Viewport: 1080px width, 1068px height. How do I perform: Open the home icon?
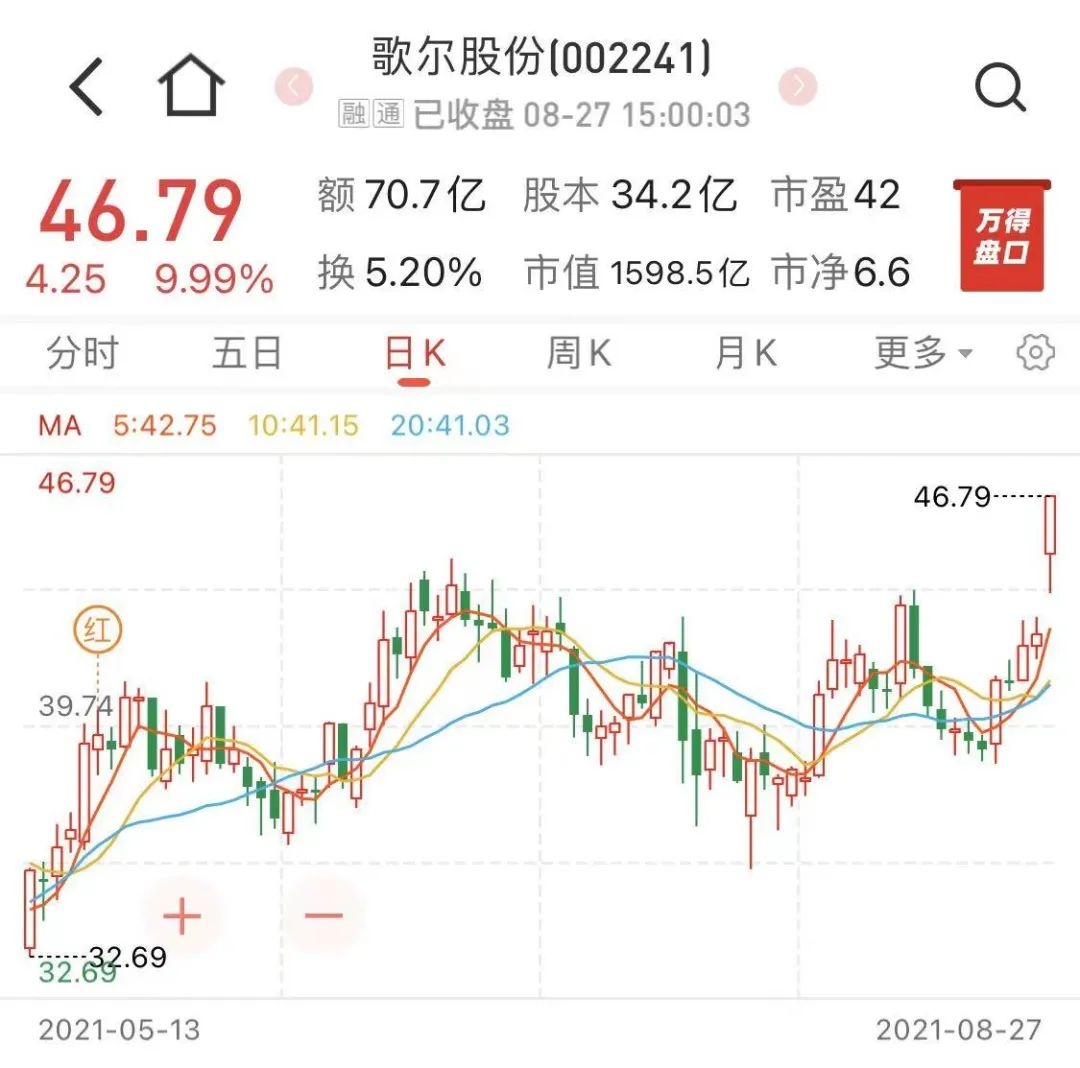(191, 87)
